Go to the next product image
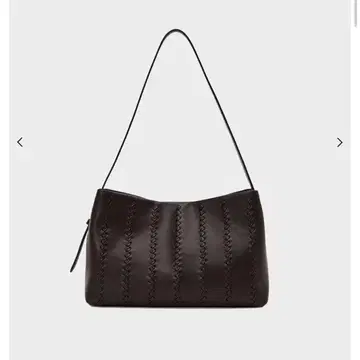Screen dimensions: 360x360 point(340,143)
